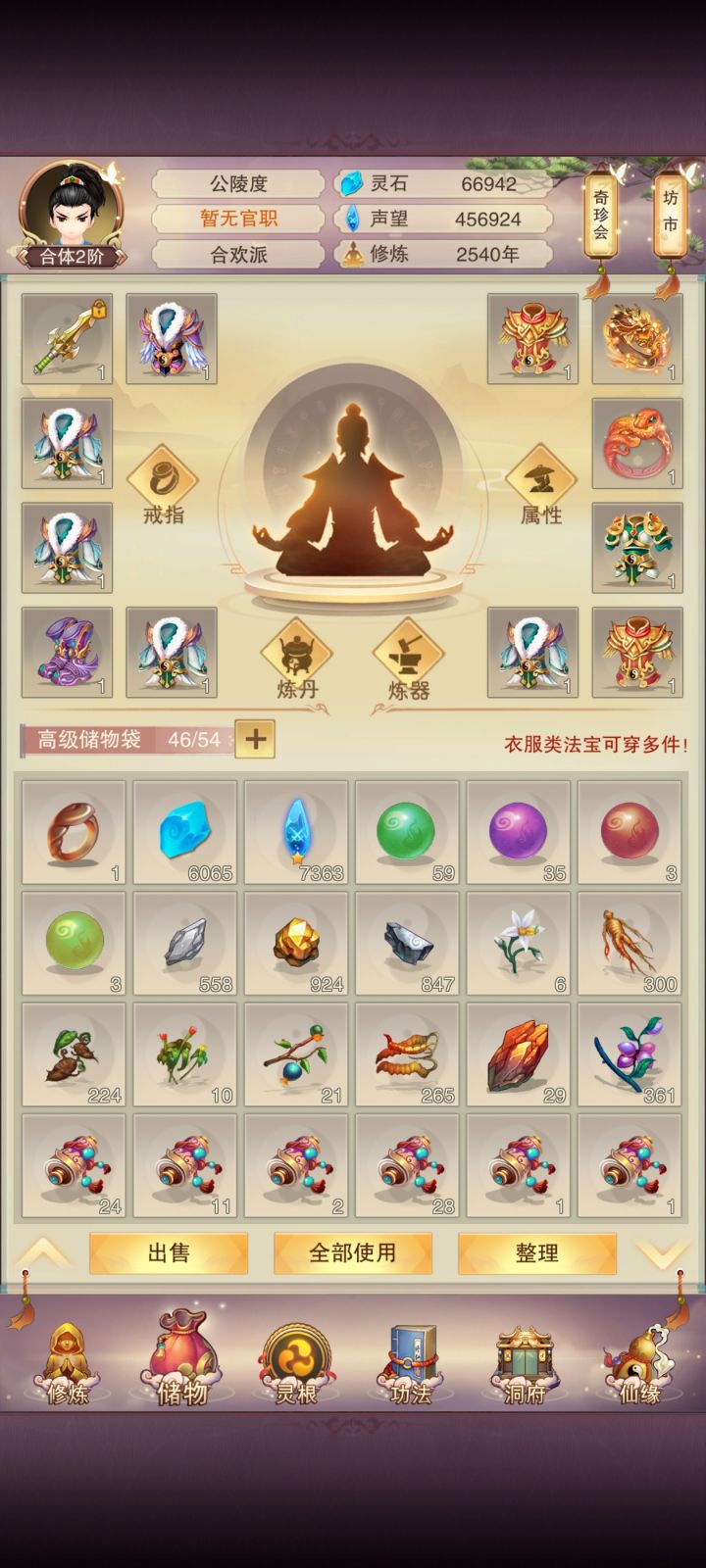Click the 出售 sell button

pos(168,1252)
